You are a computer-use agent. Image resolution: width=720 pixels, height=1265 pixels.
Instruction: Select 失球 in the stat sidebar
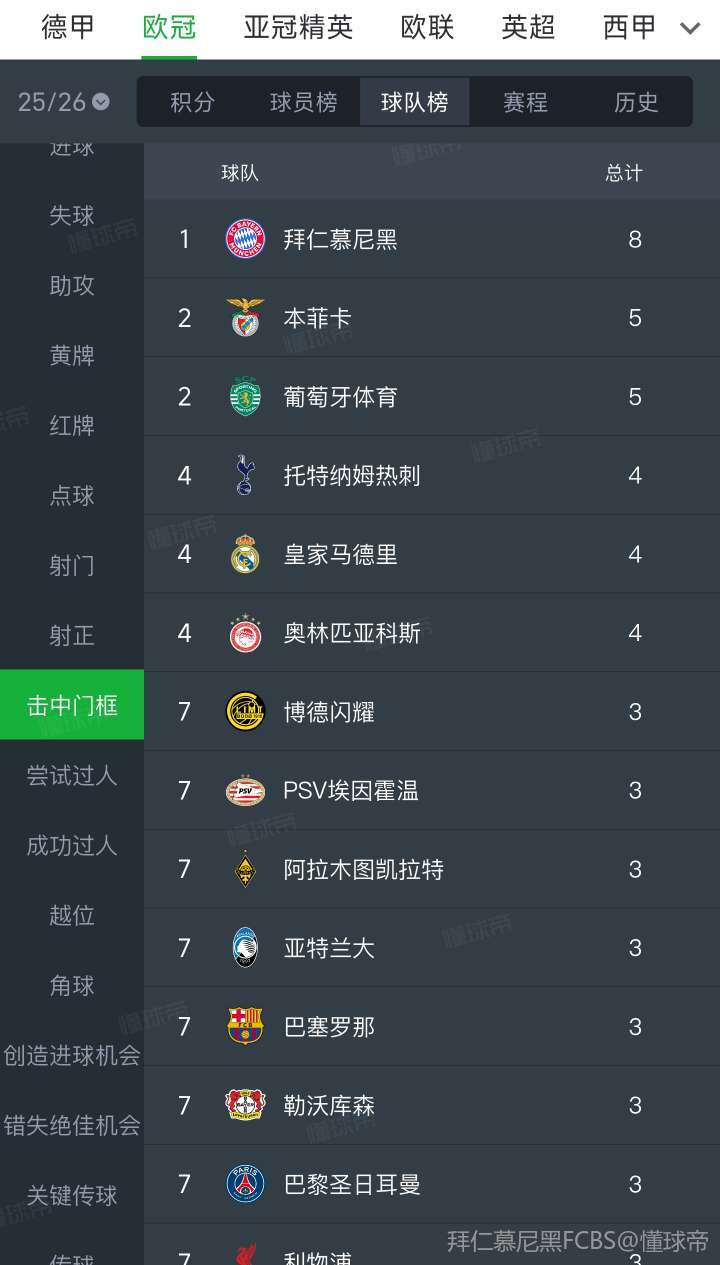click(72, 215)
